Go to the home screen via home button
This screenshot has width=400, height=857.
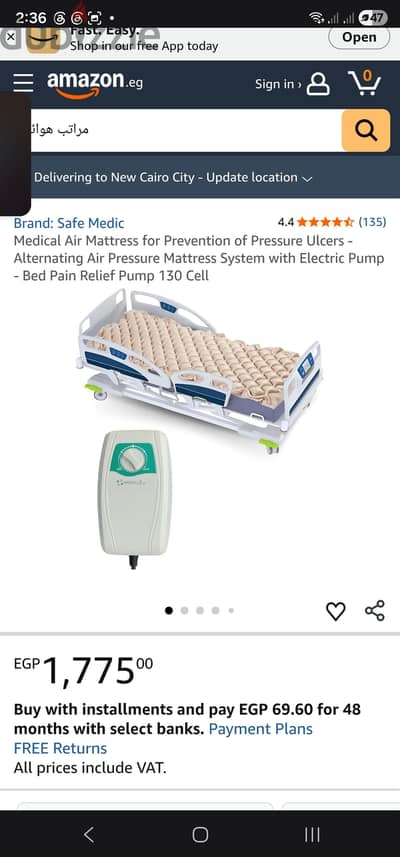point(200,835)
